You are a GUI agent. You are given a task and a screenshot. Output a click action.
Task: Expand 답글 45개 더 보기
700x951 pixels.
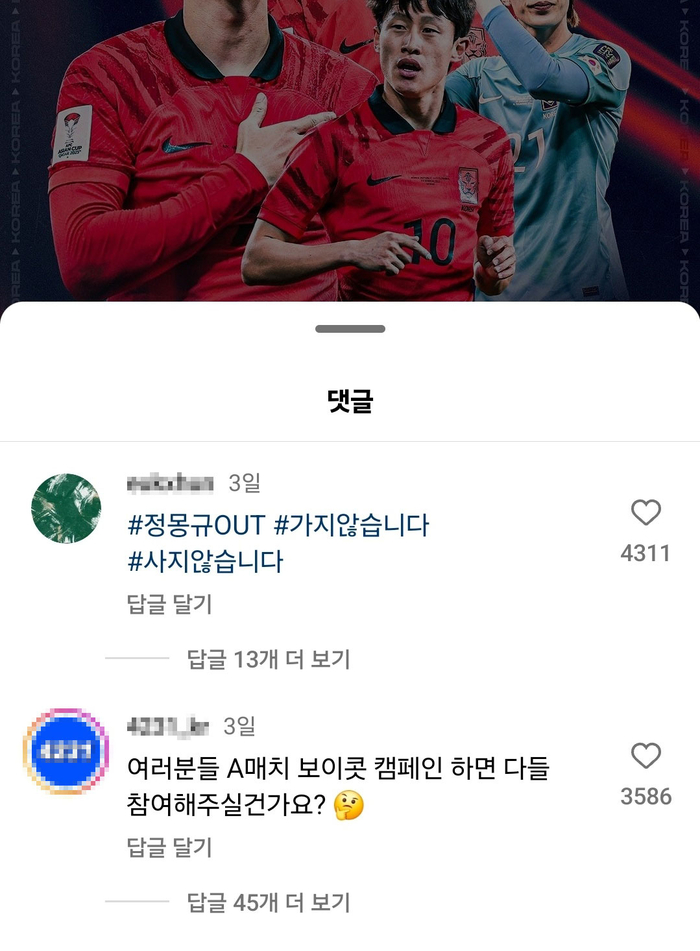[x=268, y=903]
